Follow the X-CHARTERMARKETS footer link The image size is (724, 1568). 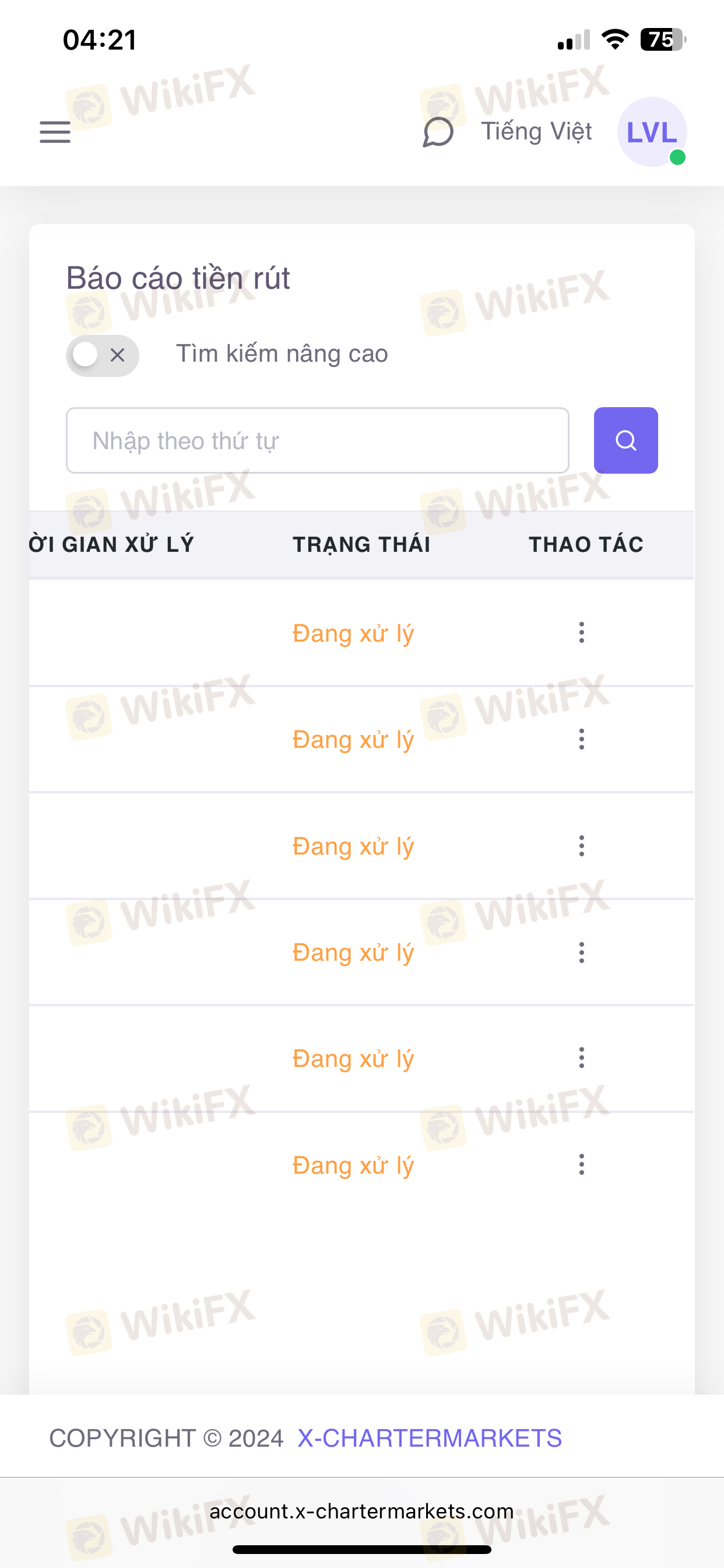[430, 1438]
